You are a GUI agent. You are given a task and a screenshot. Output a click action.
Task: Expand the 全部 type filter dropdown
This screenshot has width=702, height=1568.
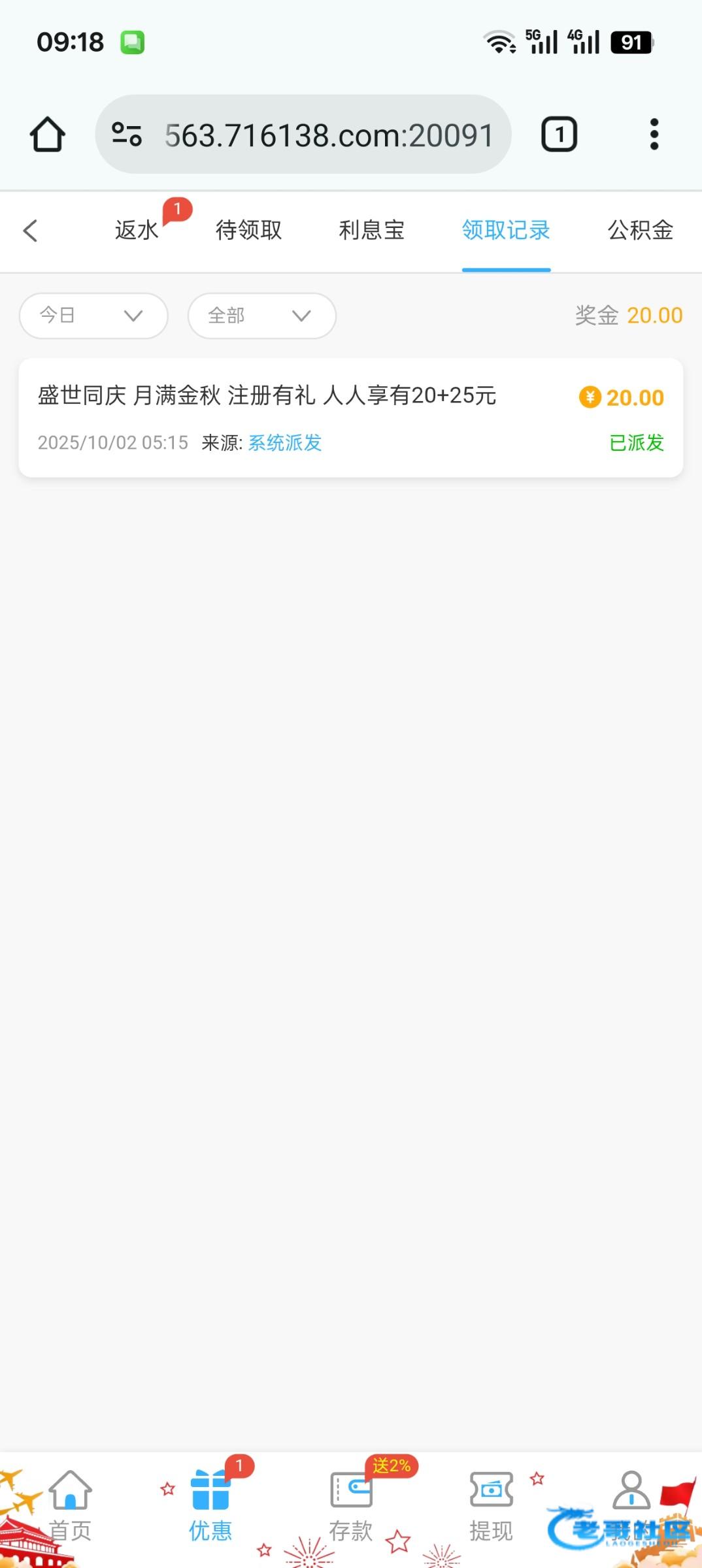coord(261,316)
